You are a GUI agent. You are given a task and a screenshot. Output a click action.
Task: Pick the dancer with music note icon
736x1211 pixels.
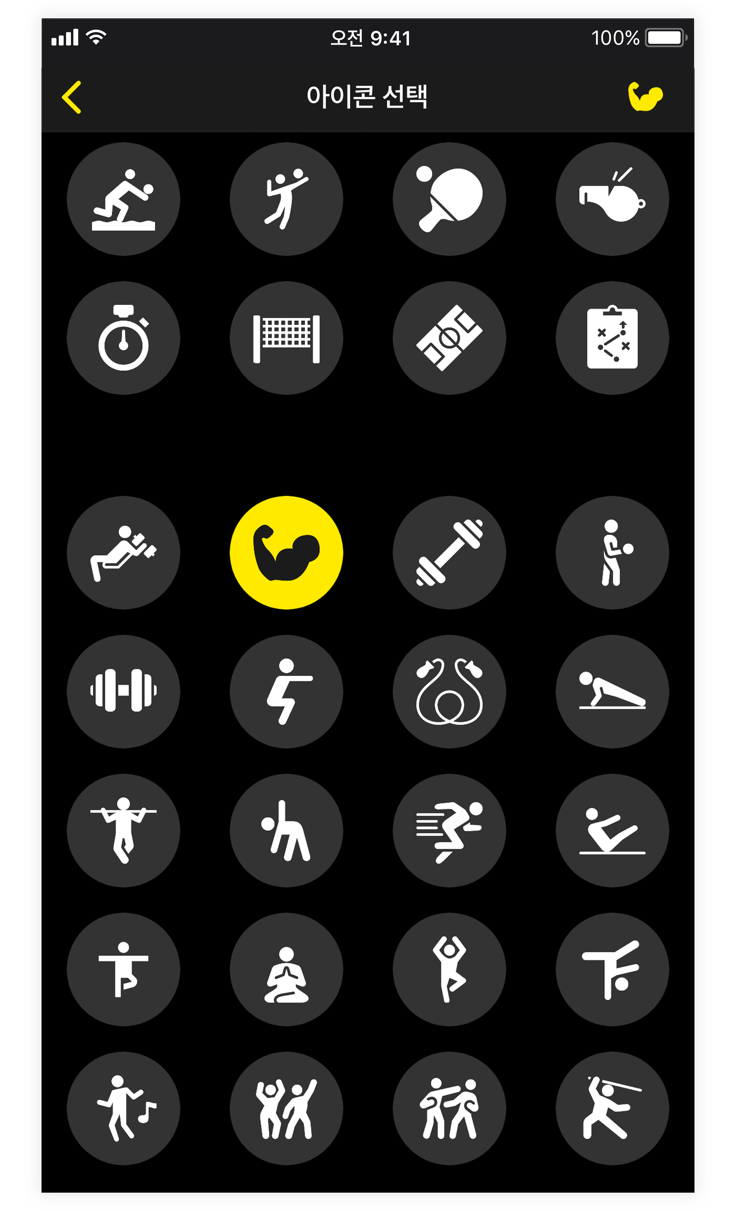(x=123, y=1108)
